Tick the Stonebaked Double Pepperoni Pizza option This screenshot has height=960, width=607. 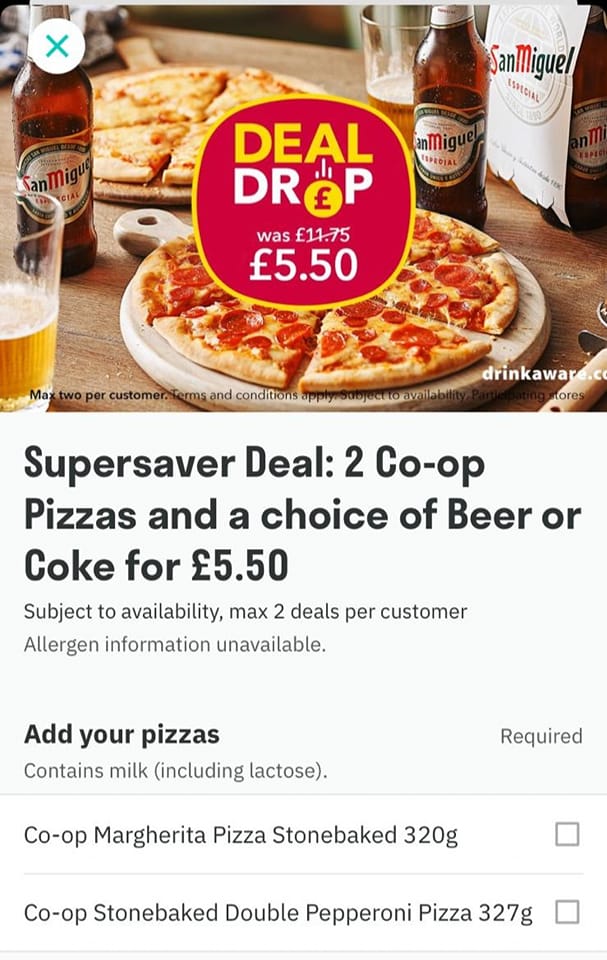(567, 912)
